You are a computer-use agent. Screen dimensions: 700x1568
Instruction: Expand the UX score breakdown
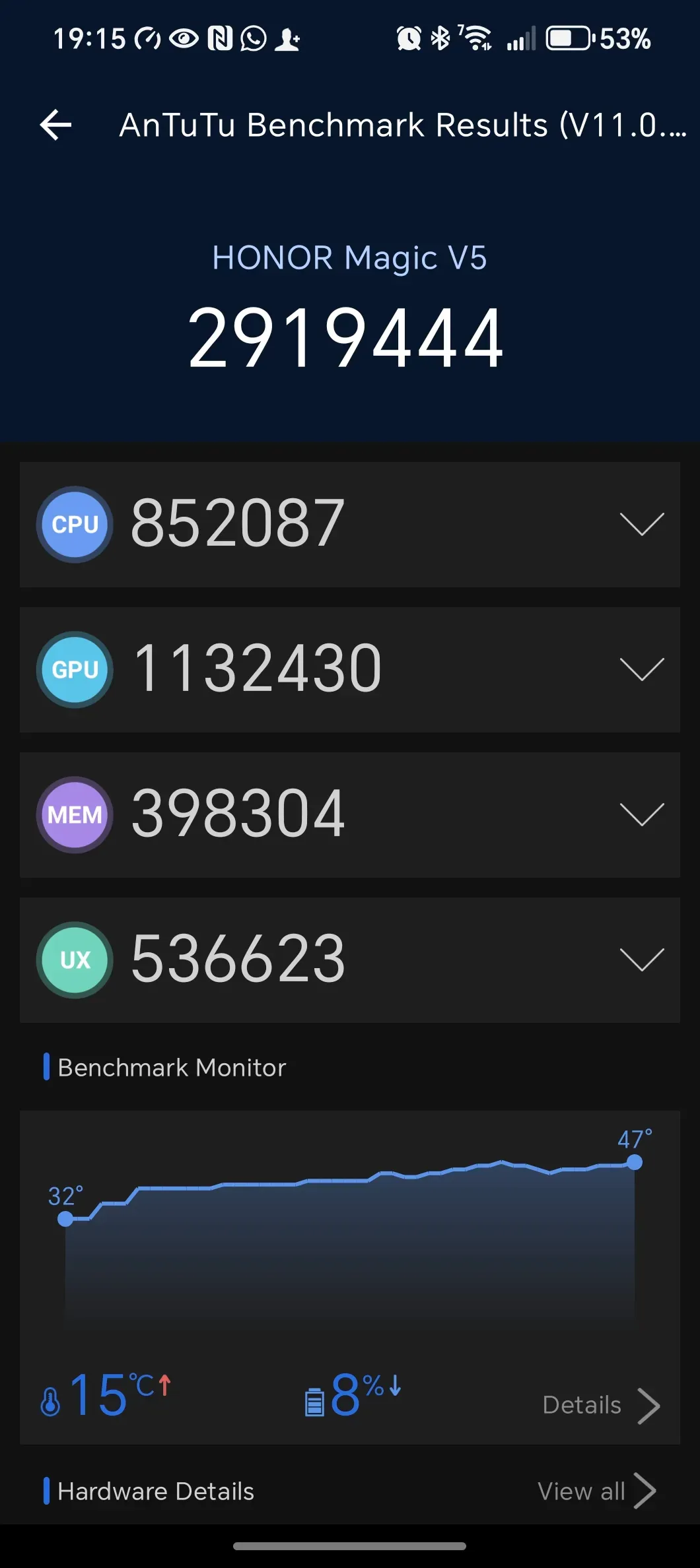[x=641, y=960]
